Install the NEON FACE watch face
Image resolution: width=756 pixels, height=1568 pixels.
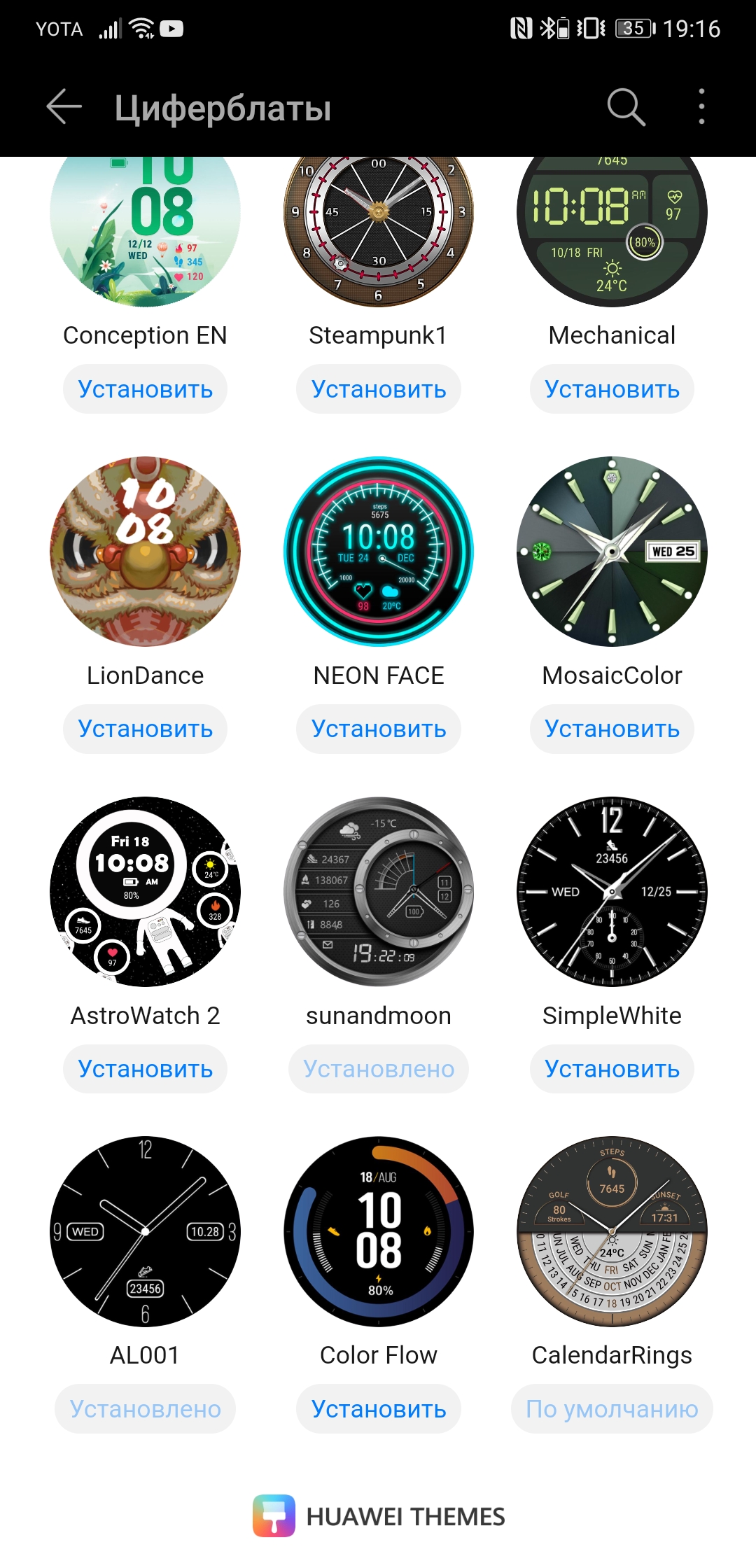tap(378, 729)
